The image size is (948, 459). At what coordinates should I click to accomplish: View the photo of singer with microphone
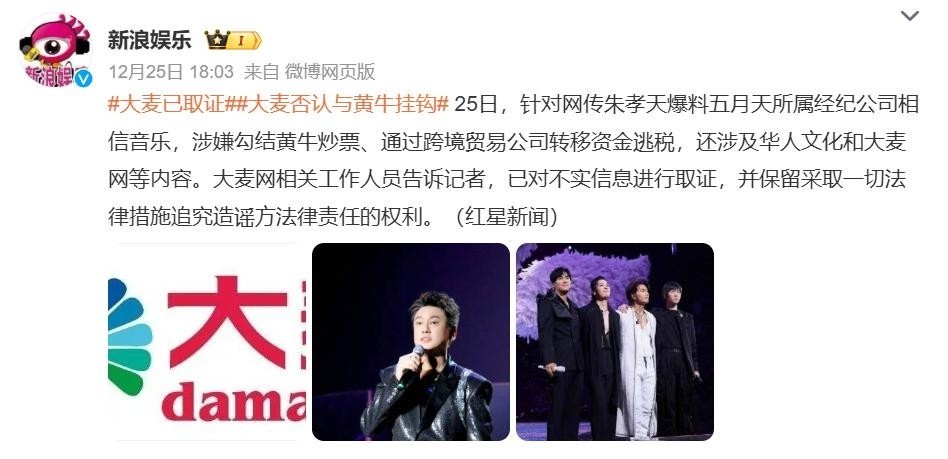(410, 341)
